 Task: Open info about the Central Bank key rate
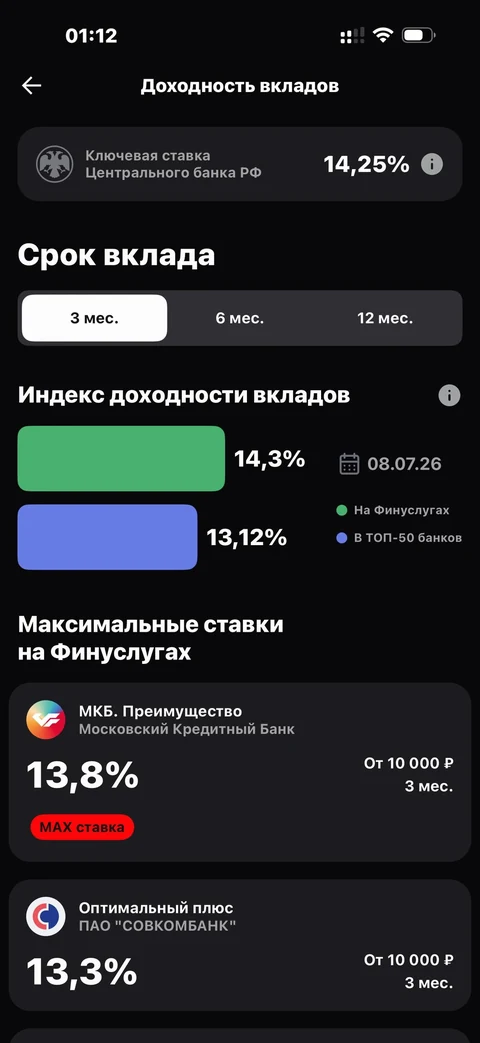coord(432,164)
